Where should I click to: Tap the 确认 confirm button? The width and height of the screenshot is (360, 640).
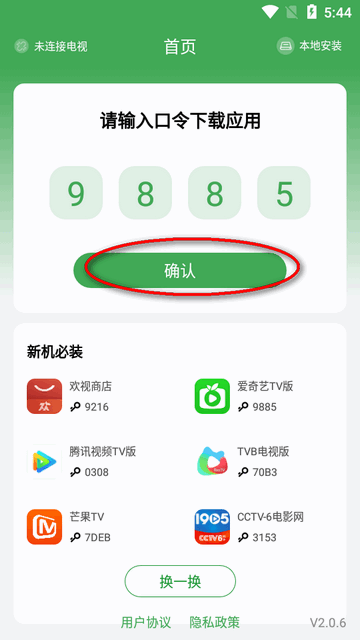pyautogui.click(x=180, y=271)
